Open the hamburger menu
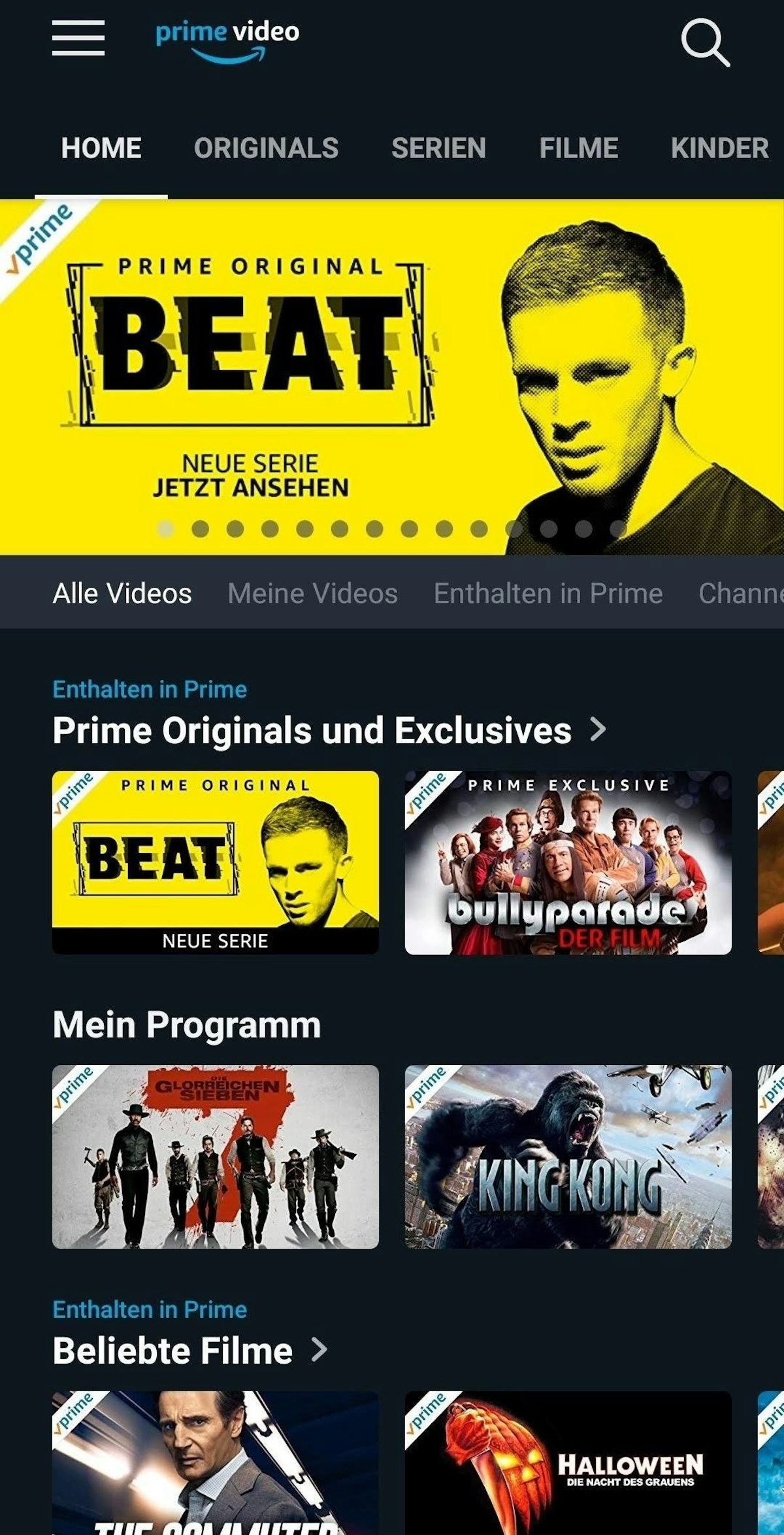The image size is (784, 1535). click(x=78, y=38)
